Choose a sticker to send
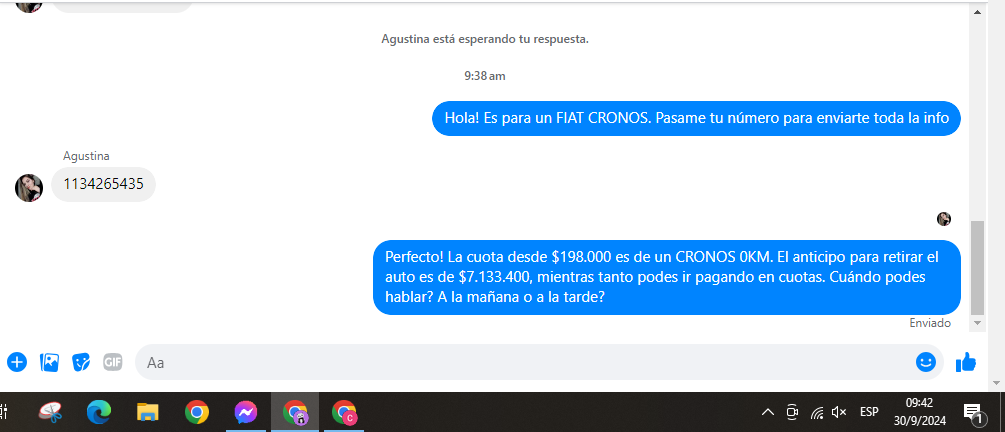Screen dimensions: 1005x432 click(x=81, y=362)
